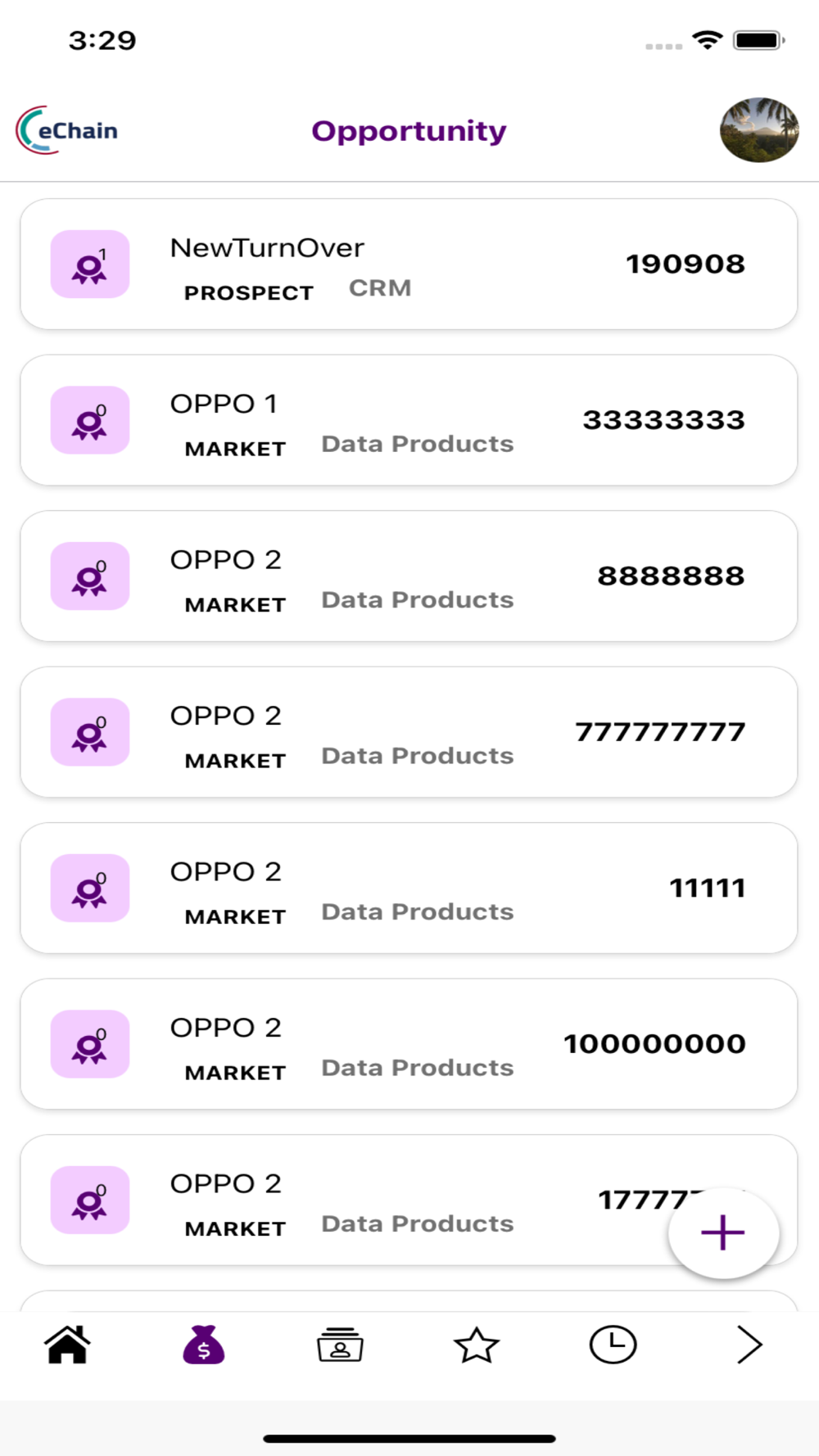Open the NewTurnOver opportunity card
Viewport: 819px width, 1456px height.
[x=409, y=265]
